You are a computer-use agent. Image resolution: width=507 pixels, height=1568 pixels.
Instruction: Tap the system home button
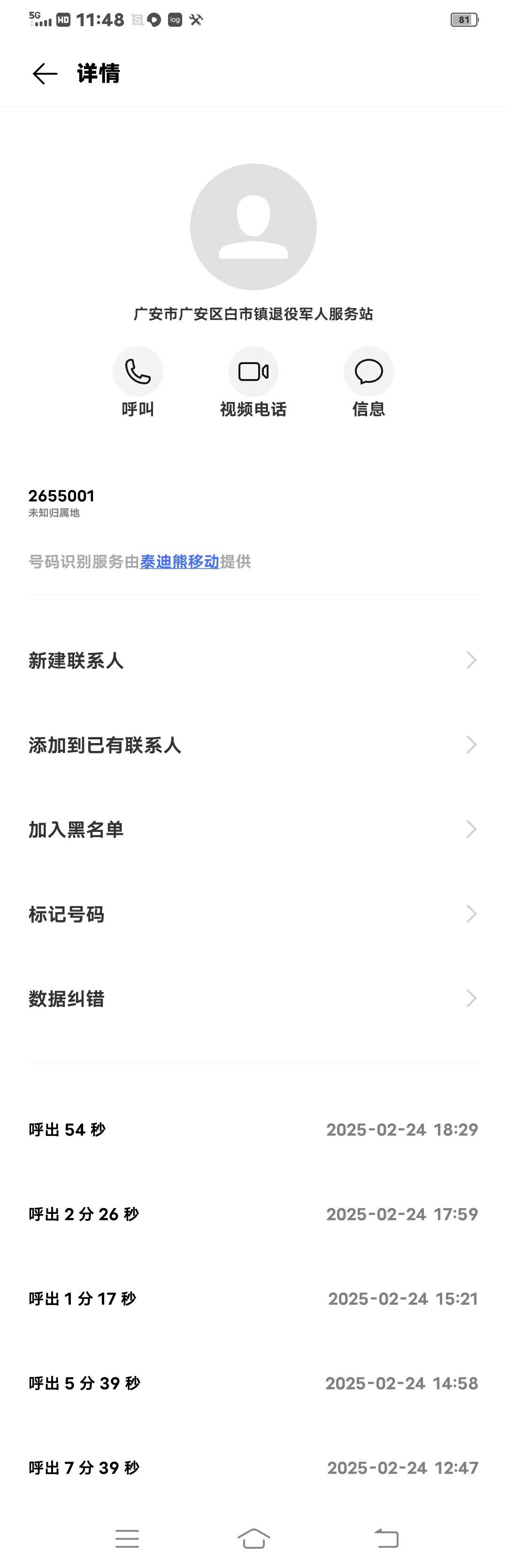[x=253, y=1537]
